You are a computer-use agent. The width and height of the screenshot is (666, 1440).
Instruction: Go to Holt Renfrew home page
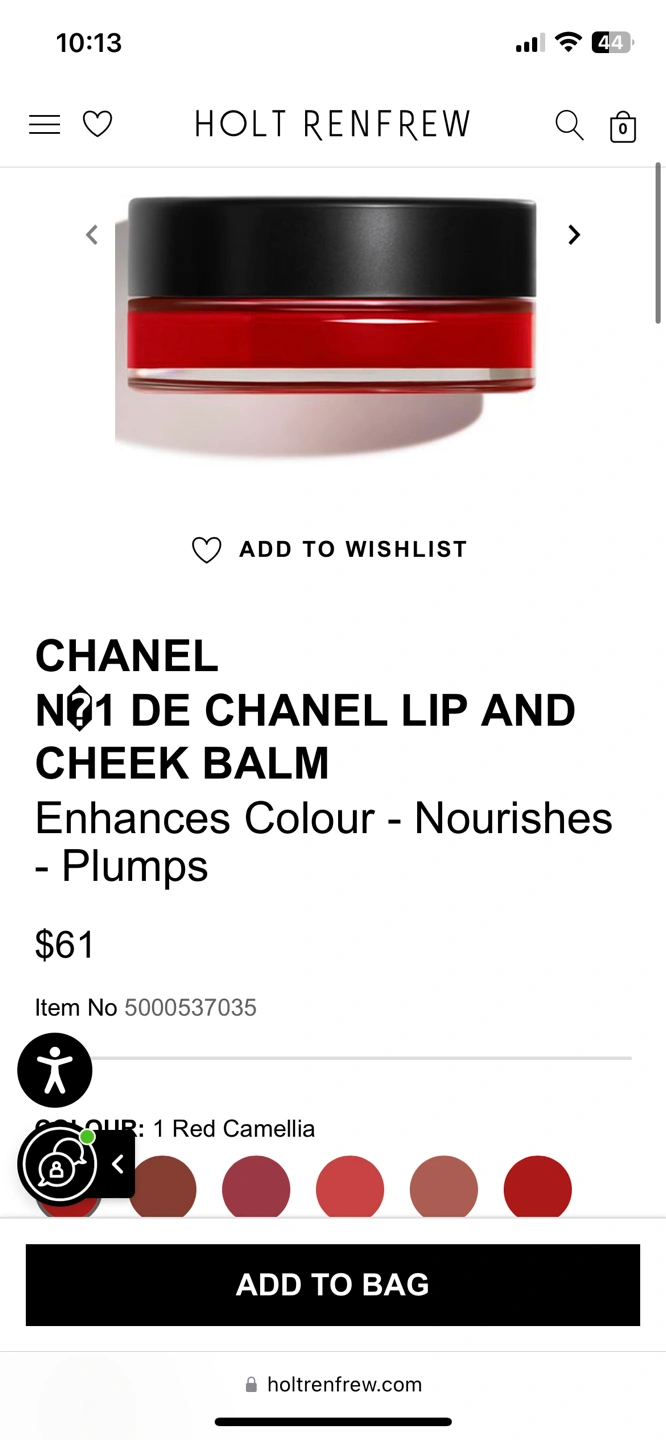[x=332, y=125]
